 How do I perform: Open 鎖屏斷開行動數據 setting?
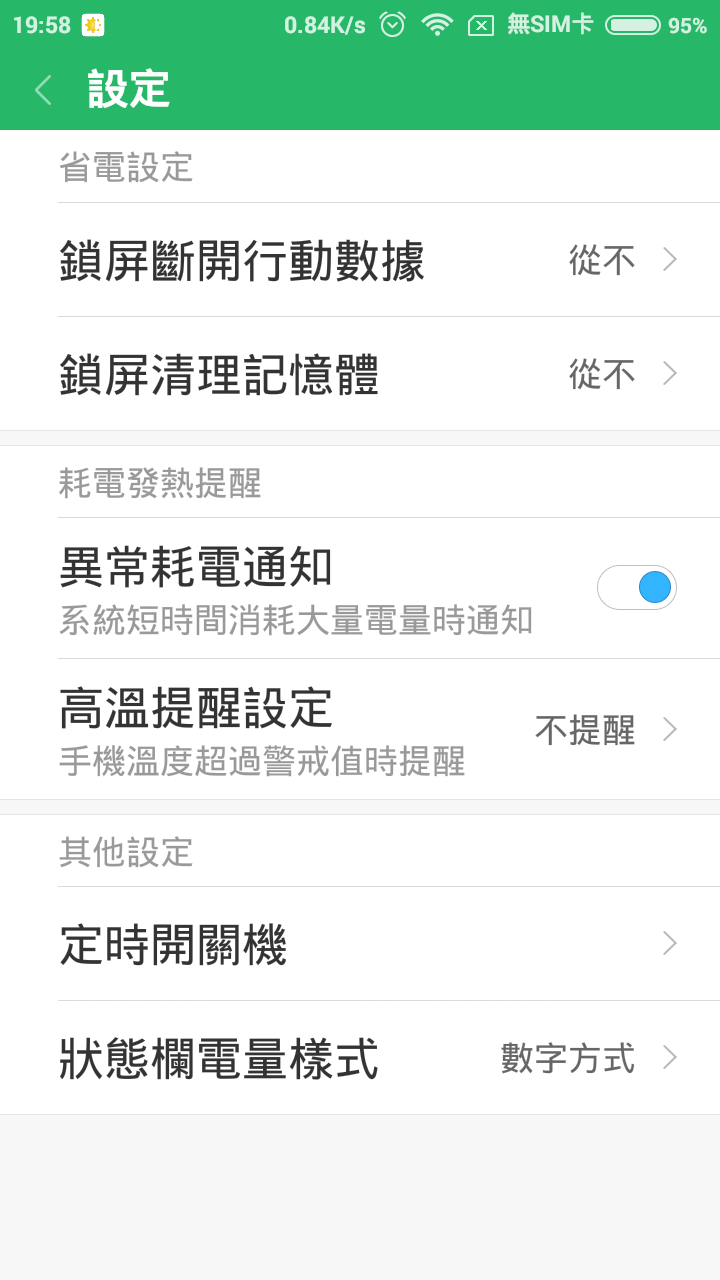(360, 260)
